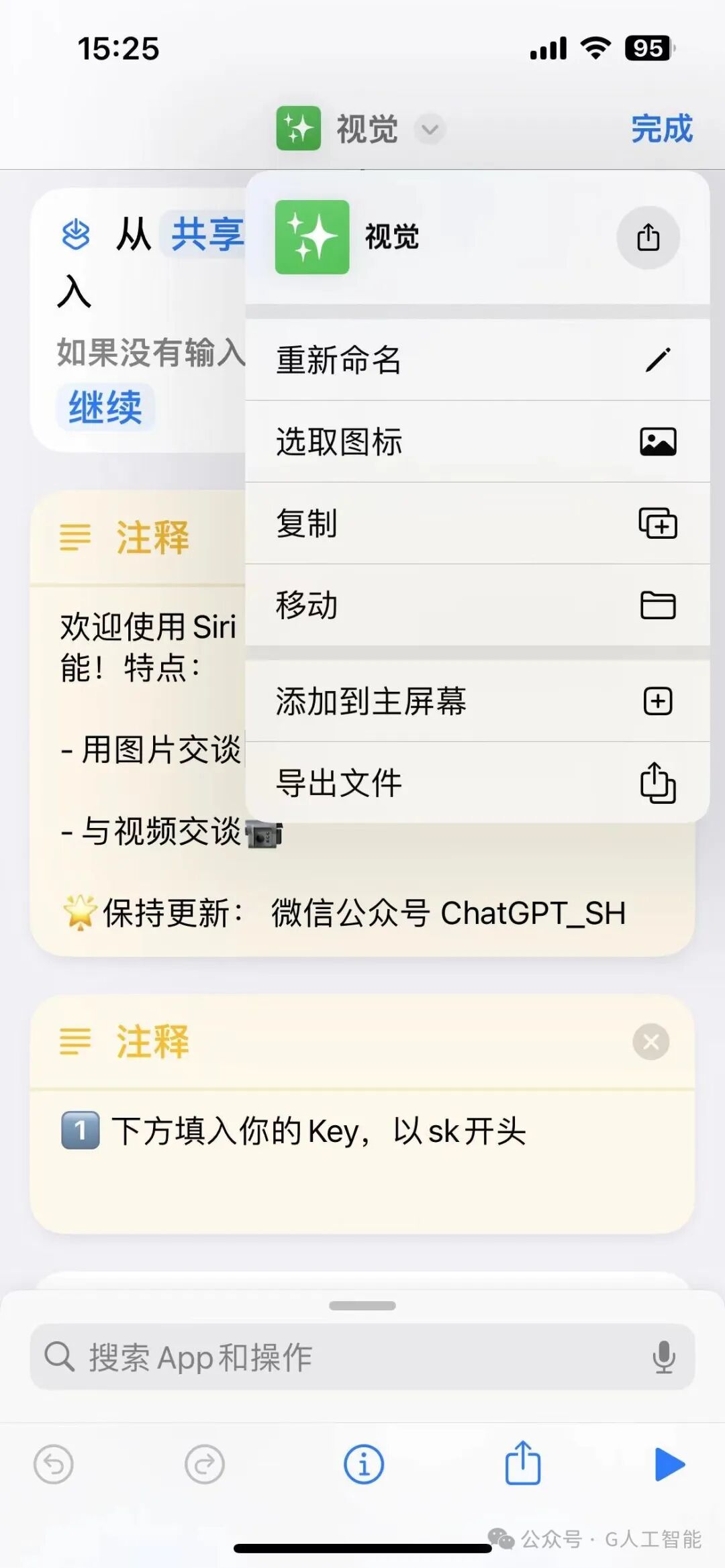This screenshot has height=1568, width=725.
Task: Tap the 继续 option
Action: point(105,407)
